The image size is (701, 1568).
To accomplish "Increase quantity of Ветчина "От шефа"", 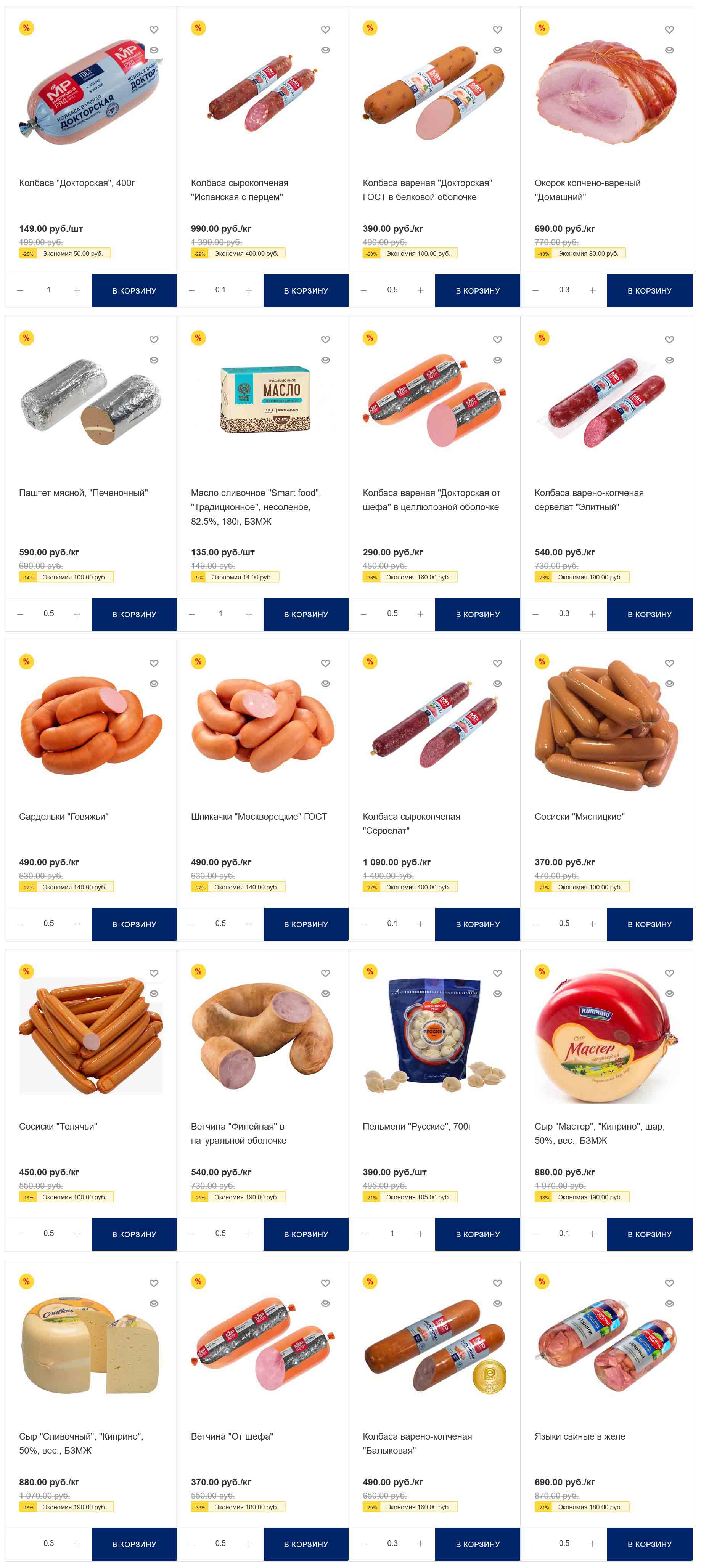I will point(249,1544).
